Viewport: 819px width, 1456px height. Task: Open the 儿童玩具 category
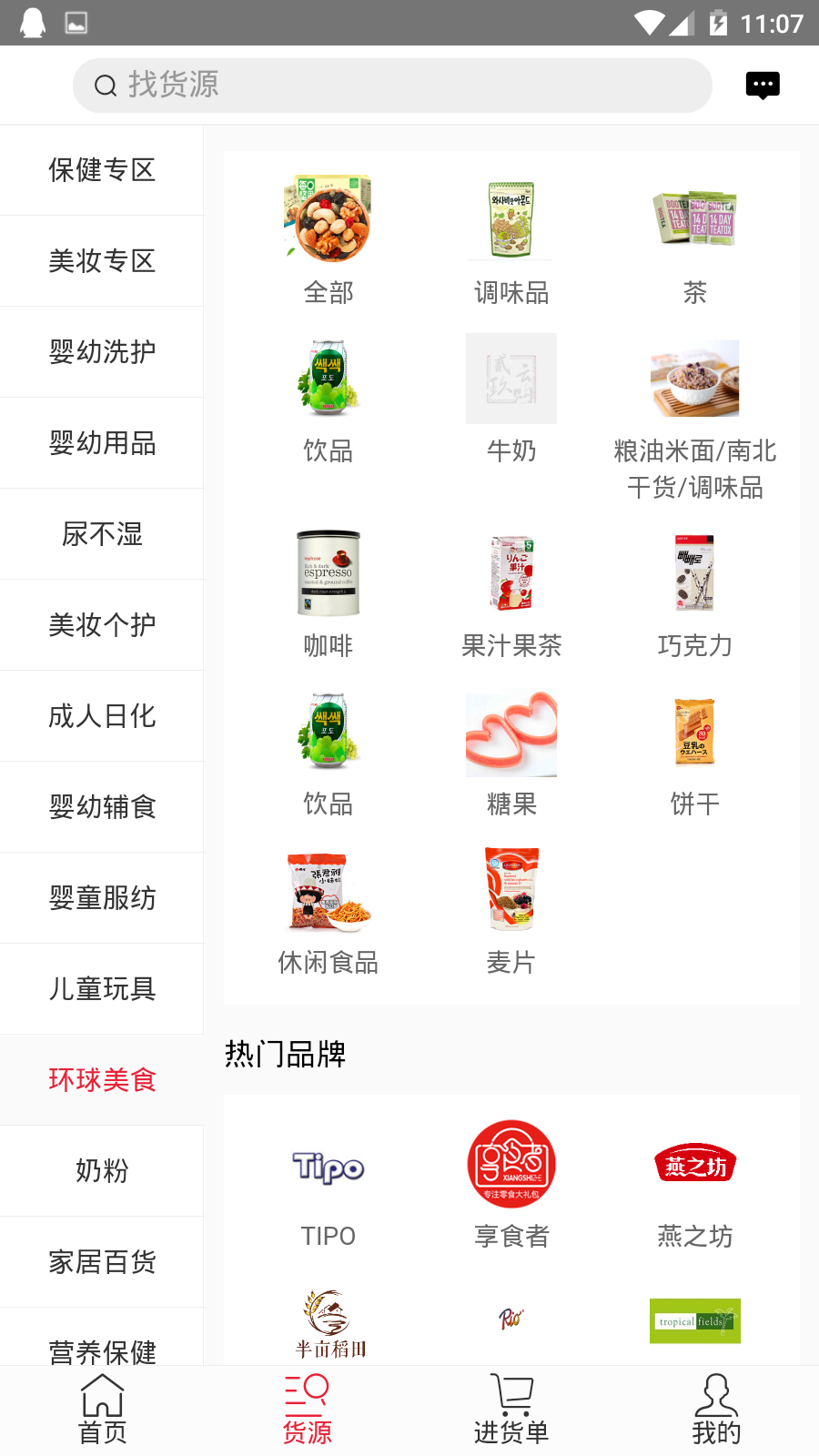(102, 989)
